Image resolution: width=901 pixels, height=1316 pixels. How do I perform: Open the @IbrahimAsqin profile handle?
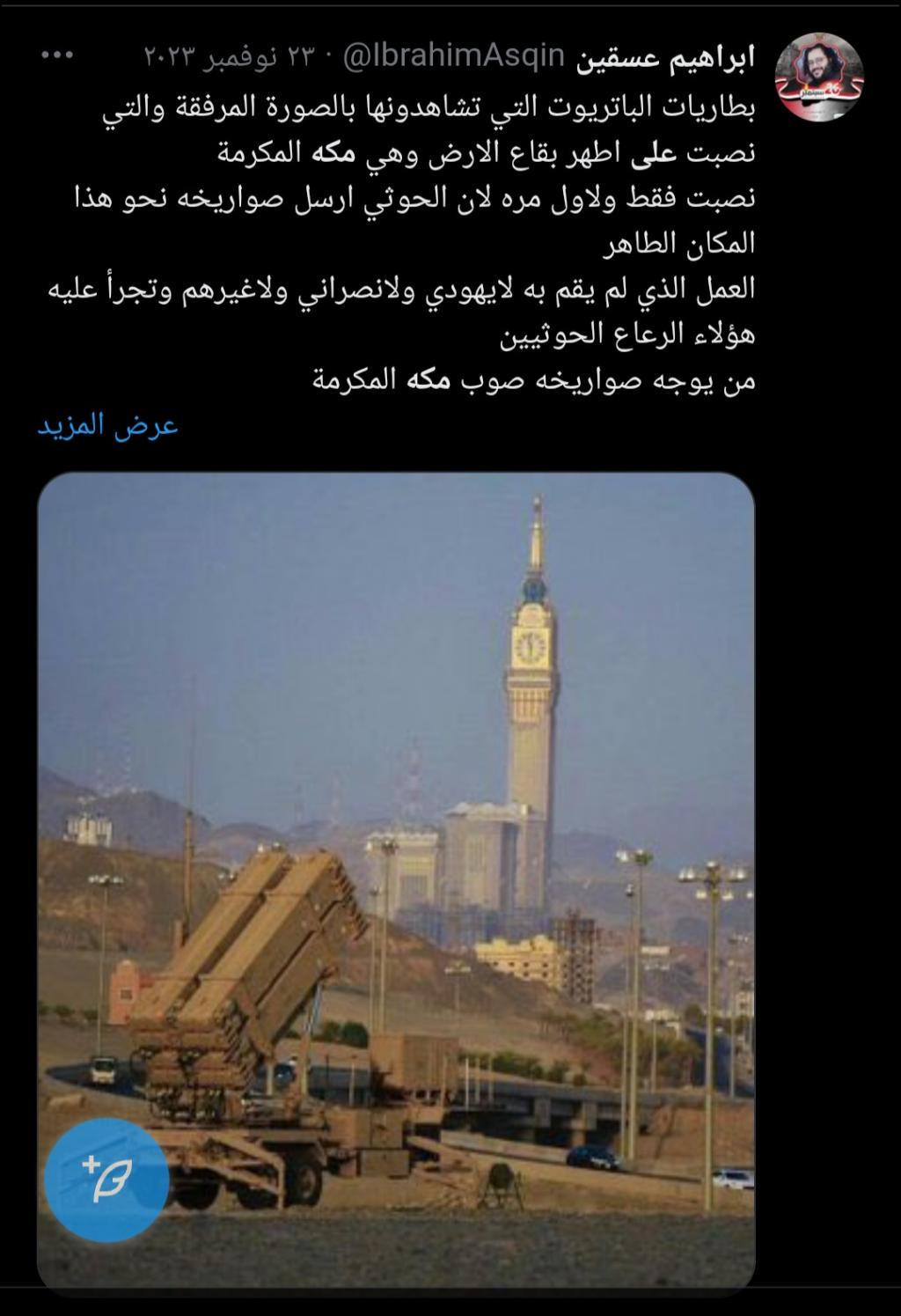[452, 57]
